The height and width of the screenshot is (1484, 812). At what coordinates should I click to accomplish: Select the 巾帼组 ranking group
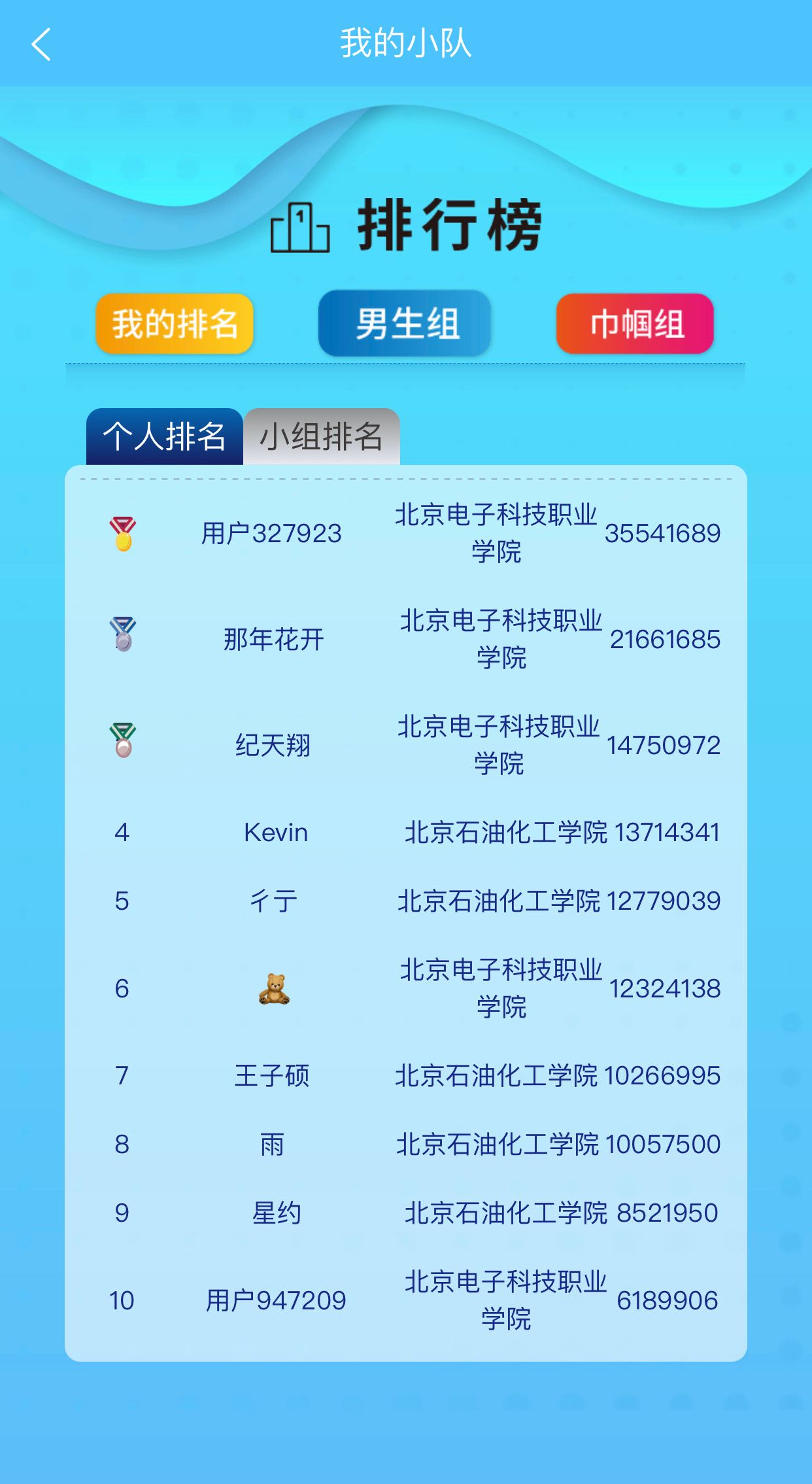click(x=635, y=324)
